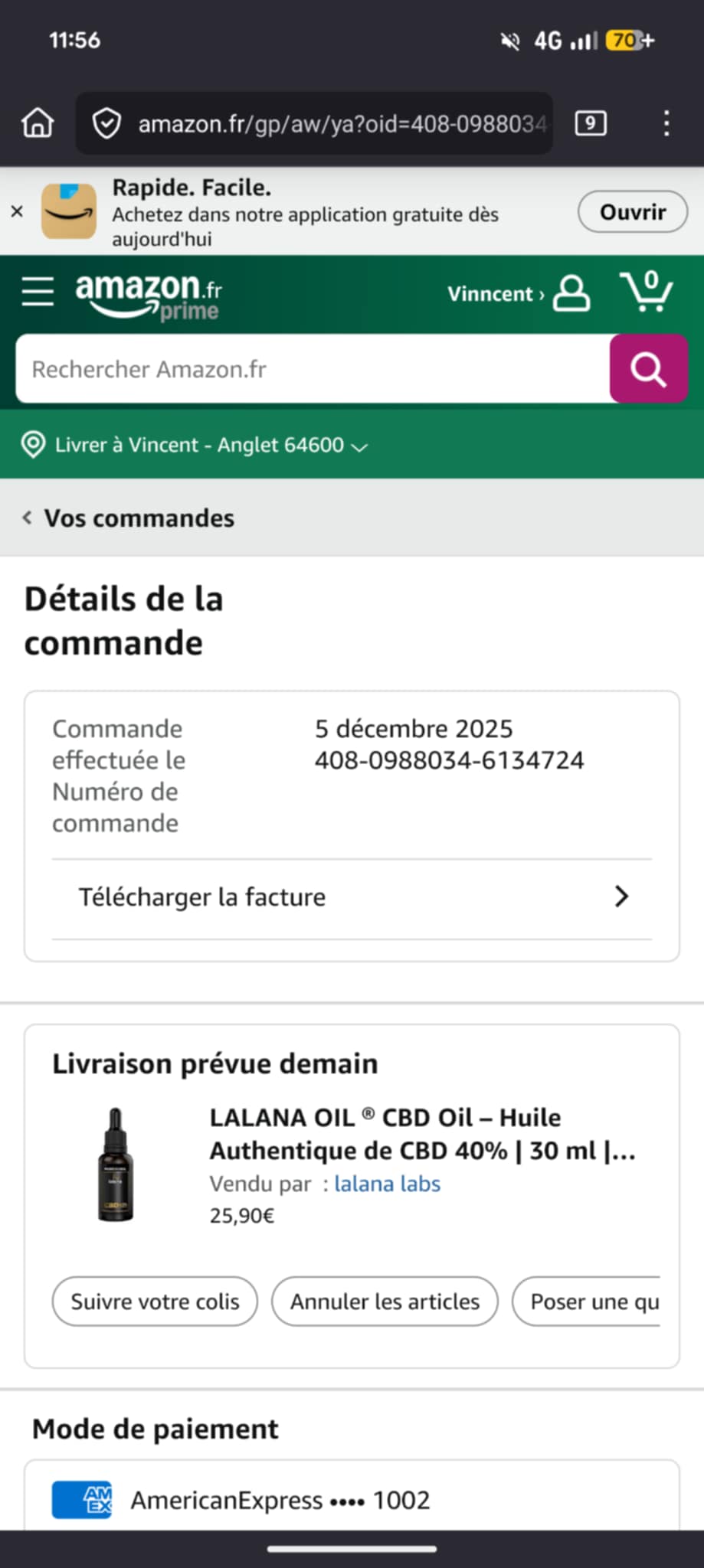Open seller lalana labs link
Screen dimensions: 704x1568
pos(387,1184)
